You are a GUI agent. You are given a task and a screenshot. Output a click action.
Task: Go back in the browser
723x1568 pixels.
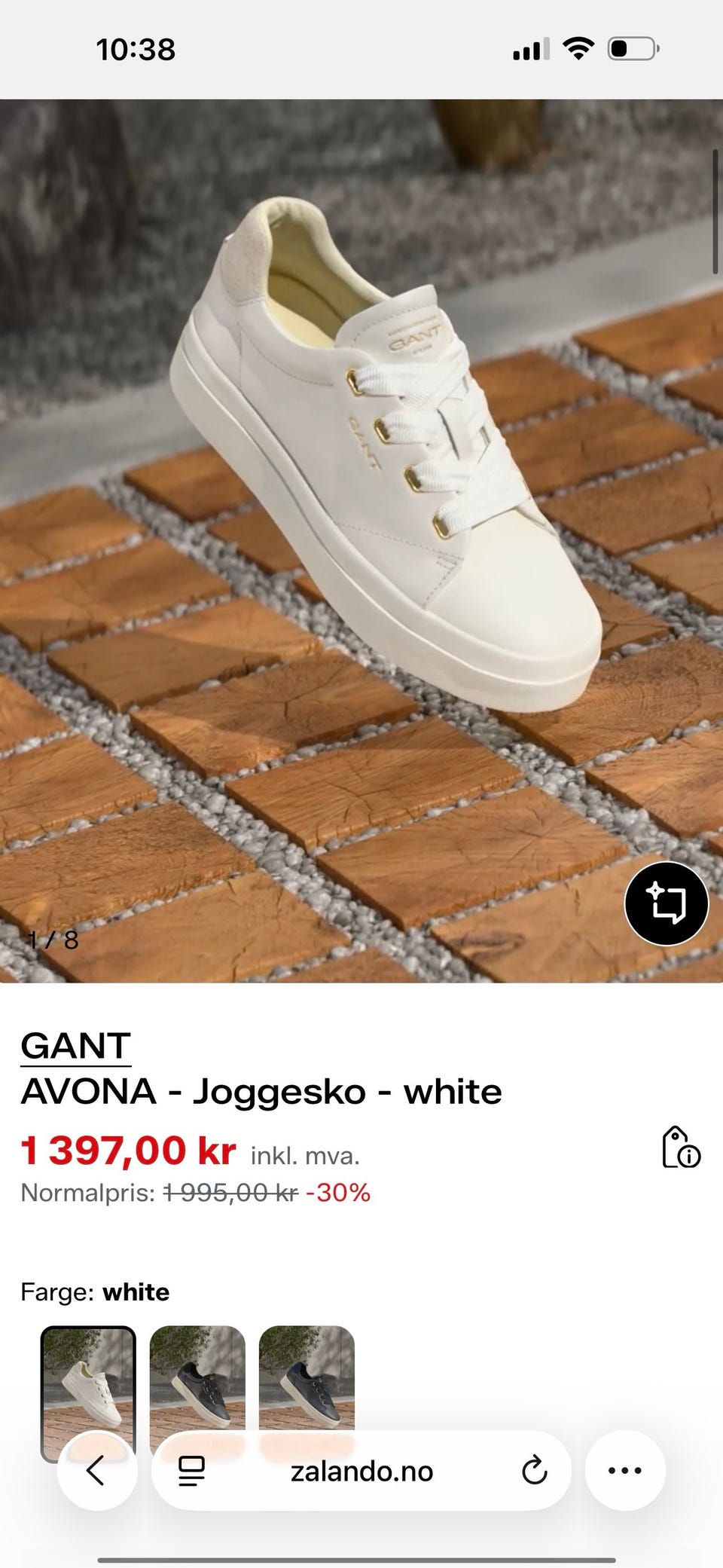97,1470
